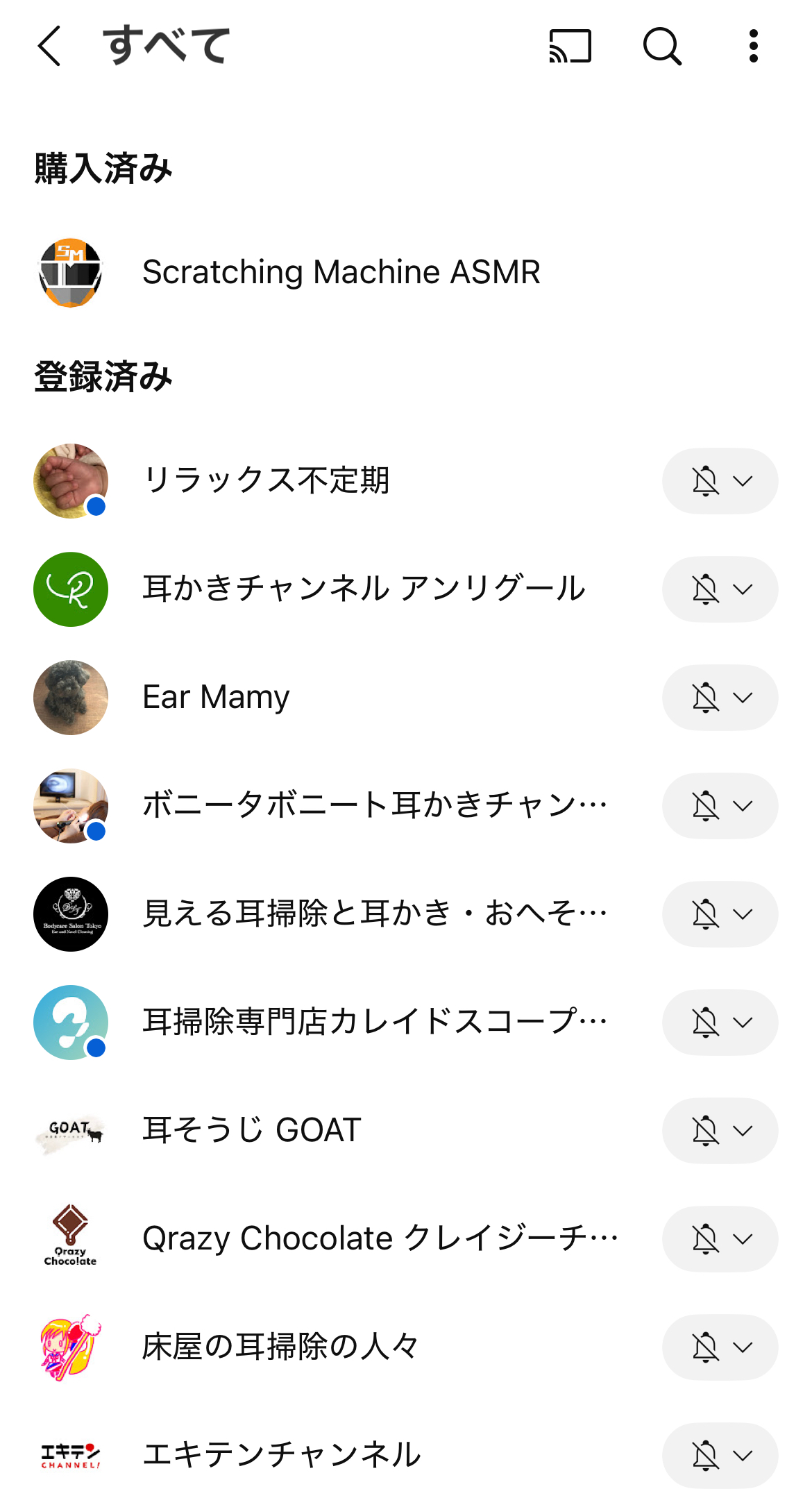Open the エキテンチャンネル channel
The width and height of the screenshot is (812, 1489).
[281, 1455]
